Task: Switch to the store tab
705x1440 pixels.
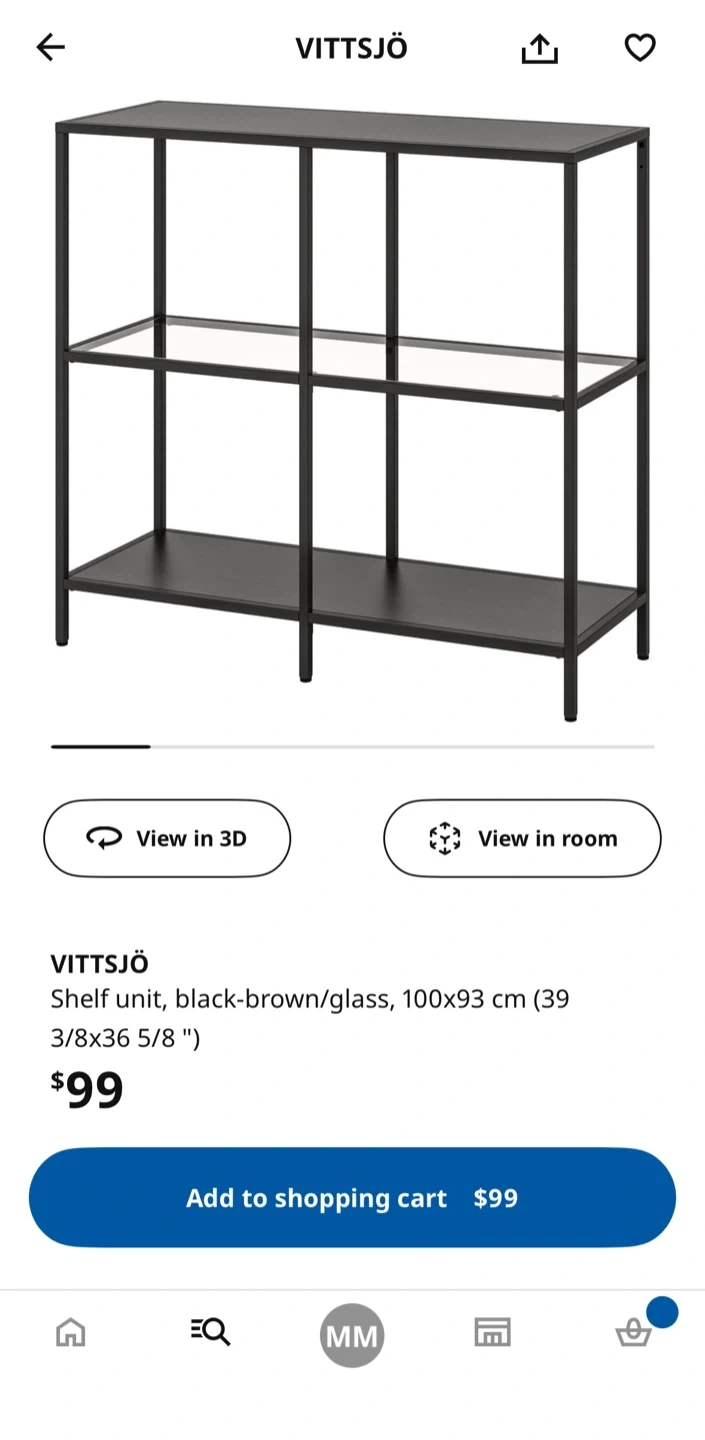Action: point(492,1332)
